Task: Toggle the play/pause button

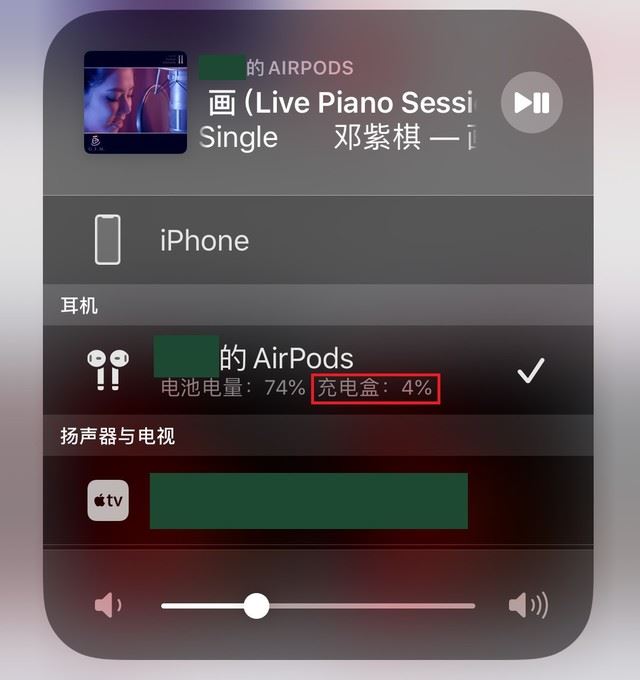Action: click(x=531, y=102)
